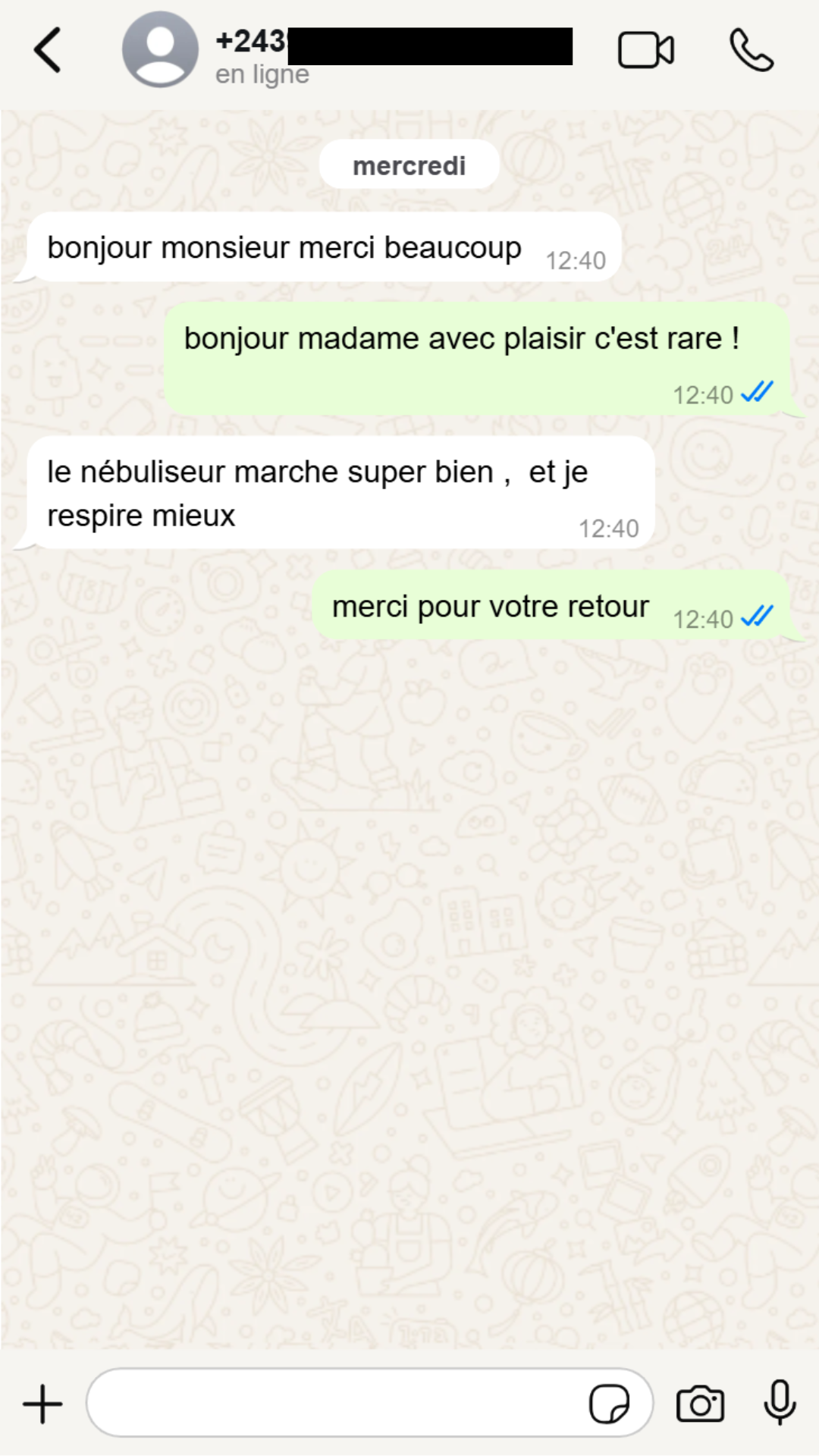Start a voice call
The image size is (819, 1456).
point(751,51)
